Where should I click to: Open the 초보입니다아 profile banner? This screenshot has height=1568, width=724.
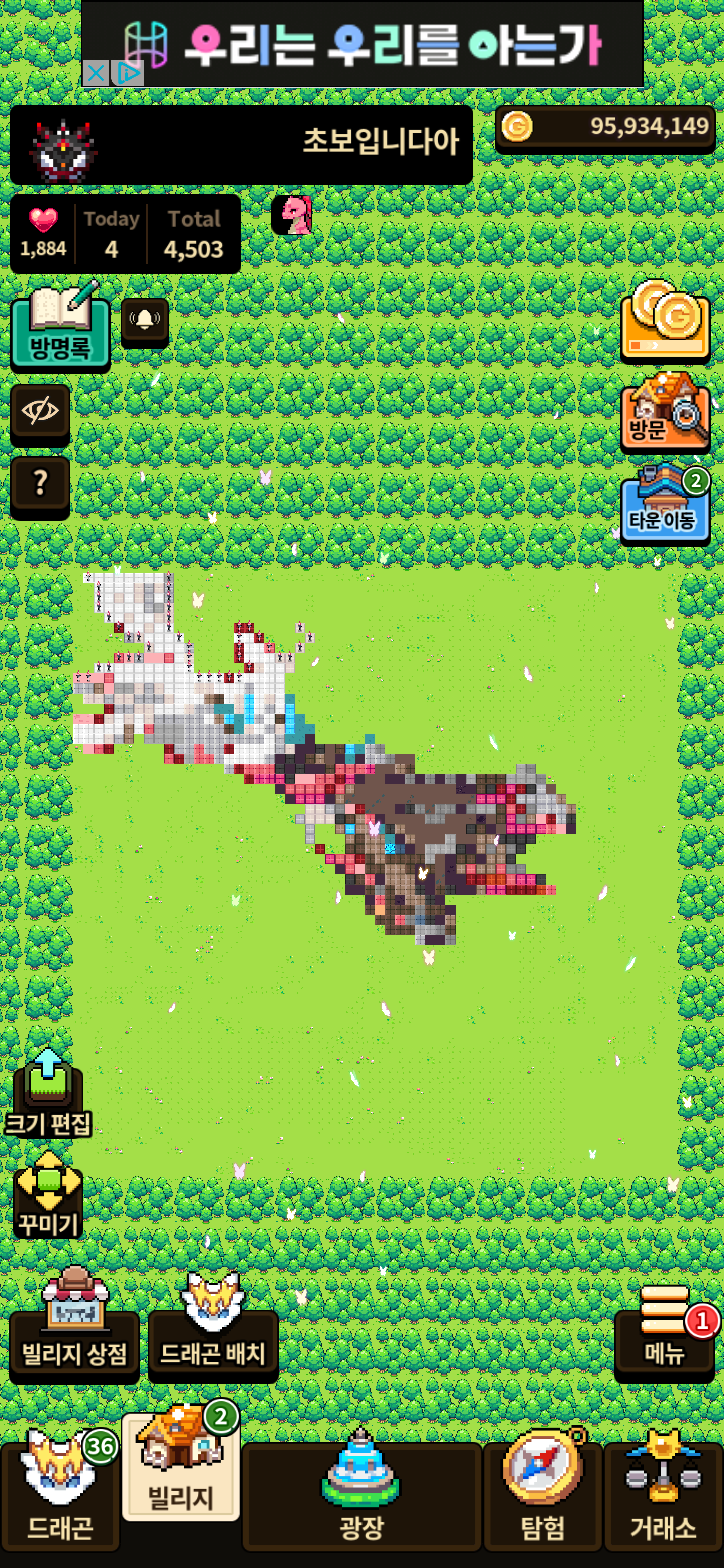241,145
